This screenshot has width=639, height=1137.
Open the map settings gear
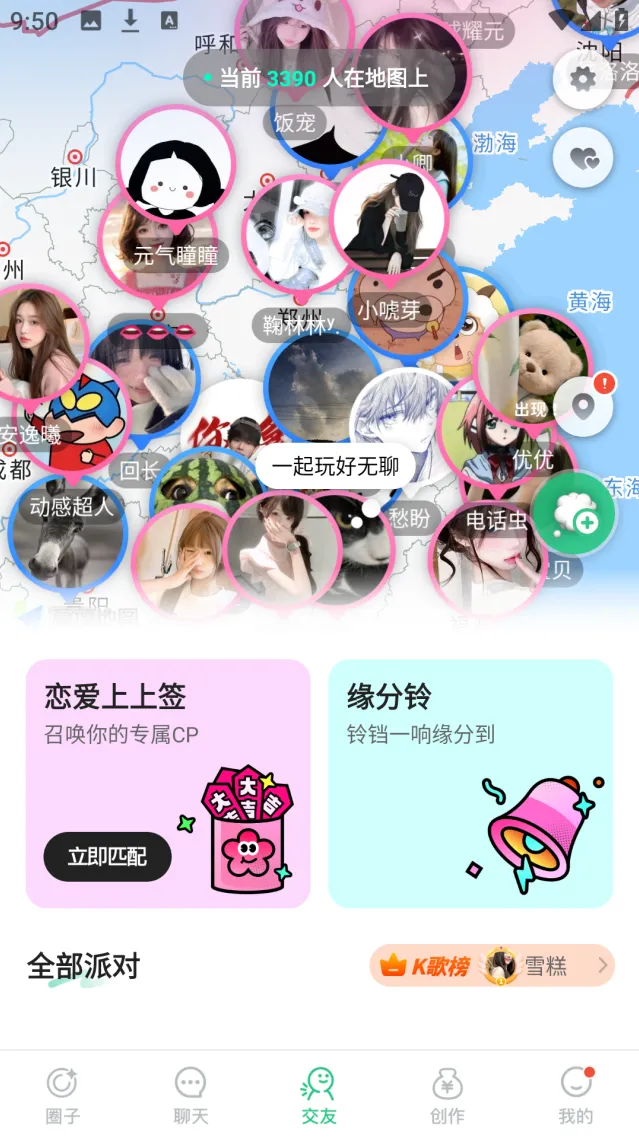point(582,78)
